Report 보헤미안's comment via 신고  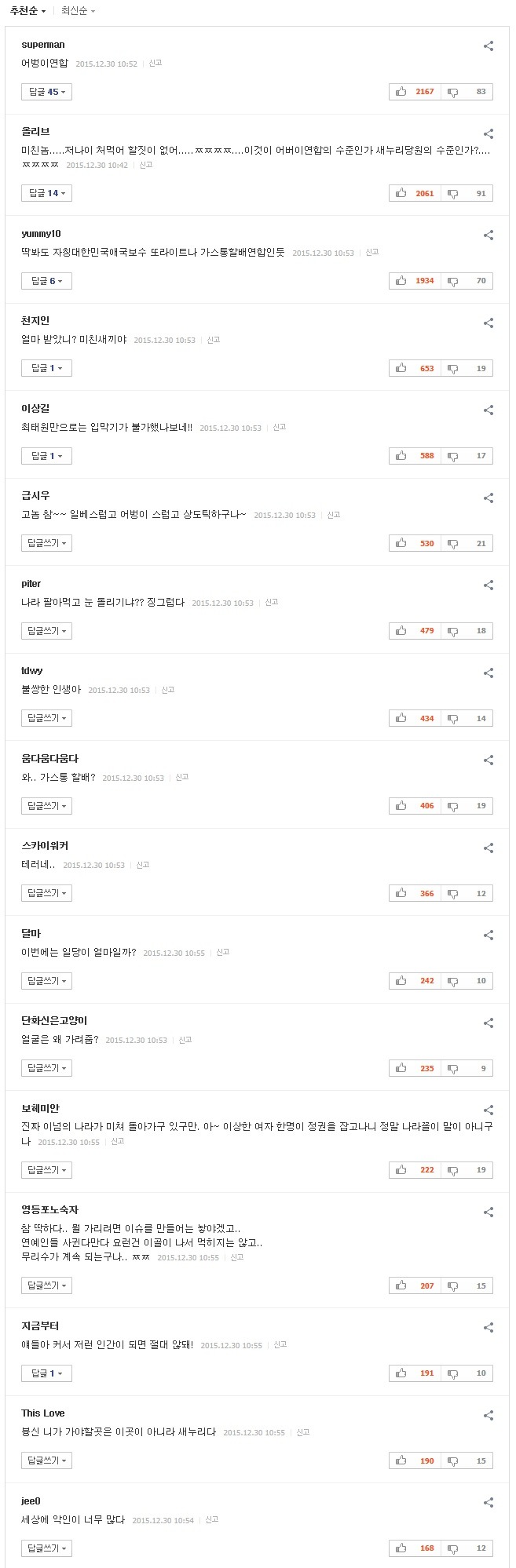118,1142
